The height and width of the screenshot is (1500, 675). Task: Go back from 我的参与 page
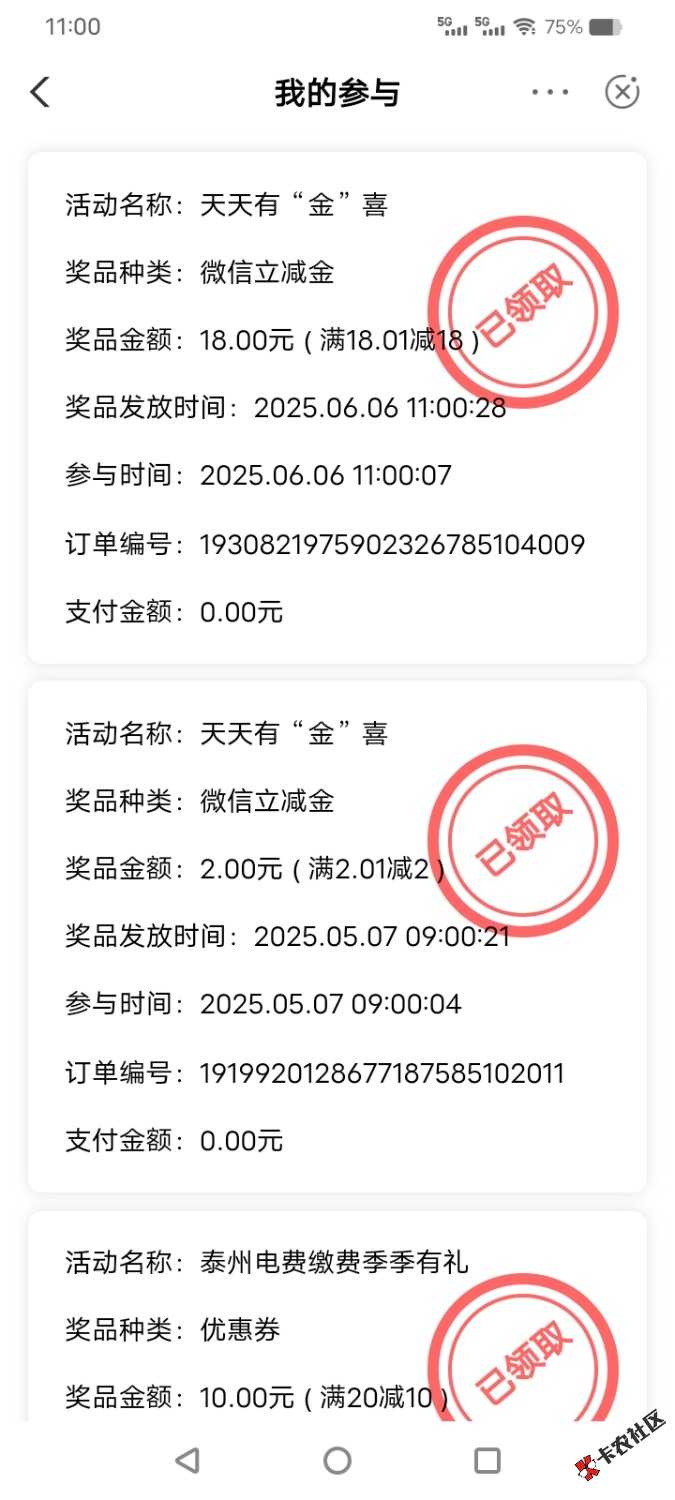[x=40, y=93]
